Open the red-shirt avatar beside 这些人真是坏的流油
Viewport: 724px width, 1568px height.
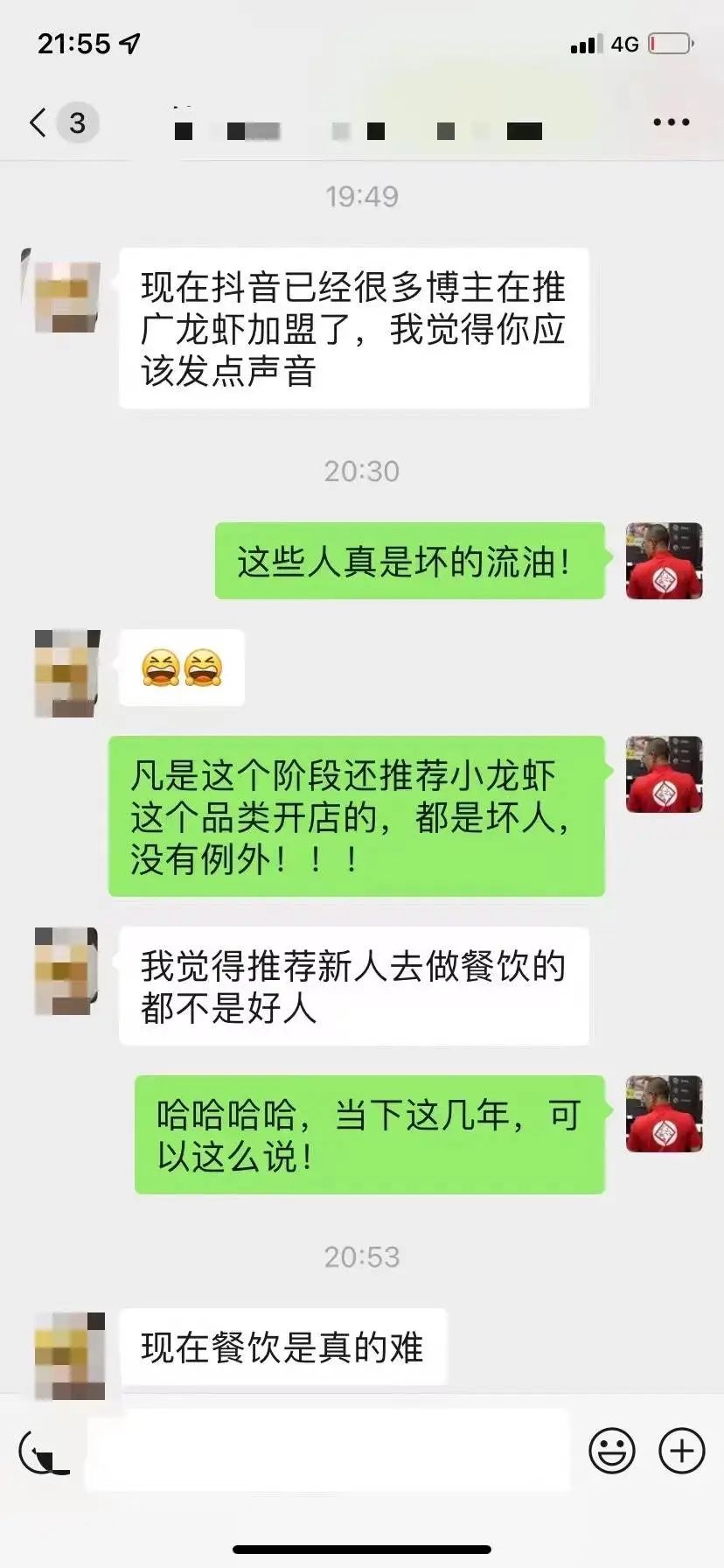click(664, 561)
